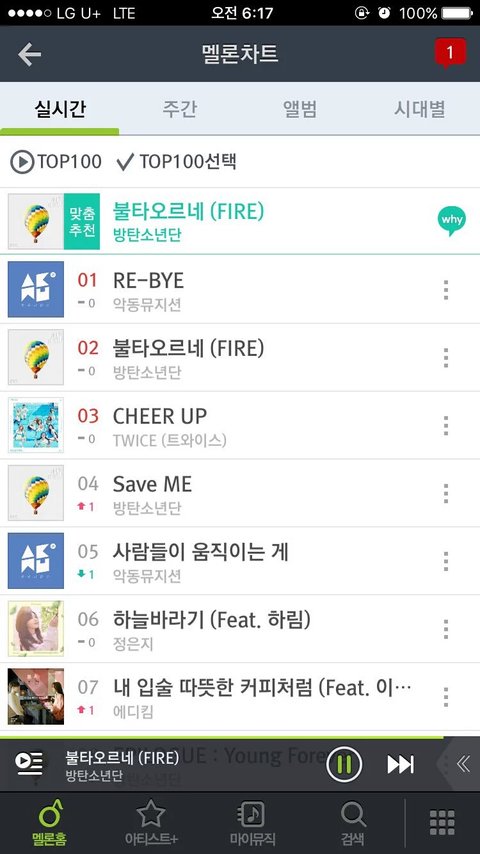This screenshot has width=480, height=854.
Task: Open the now playing playlist
Action: 29,763
